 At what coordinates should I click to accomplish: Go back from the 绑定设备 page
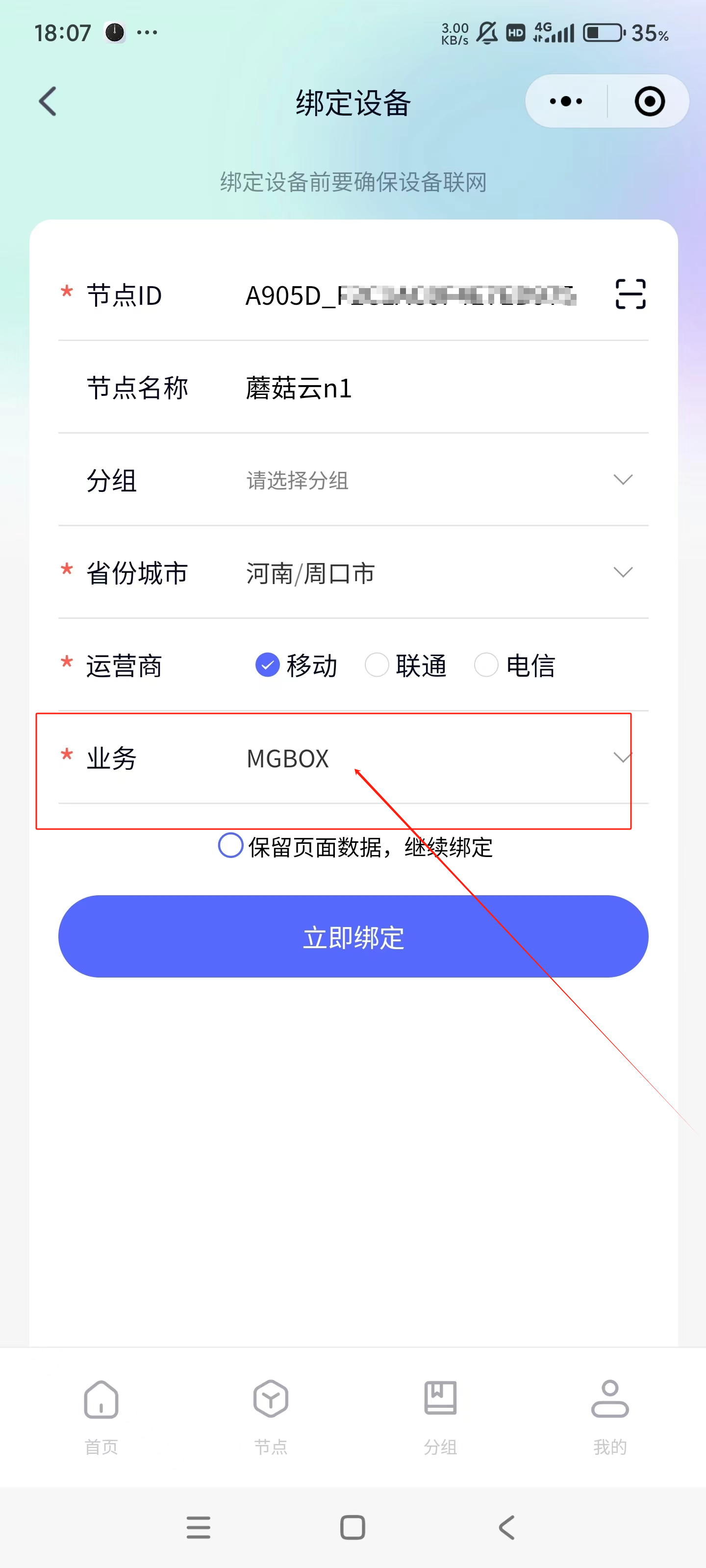tap(48, 101)
